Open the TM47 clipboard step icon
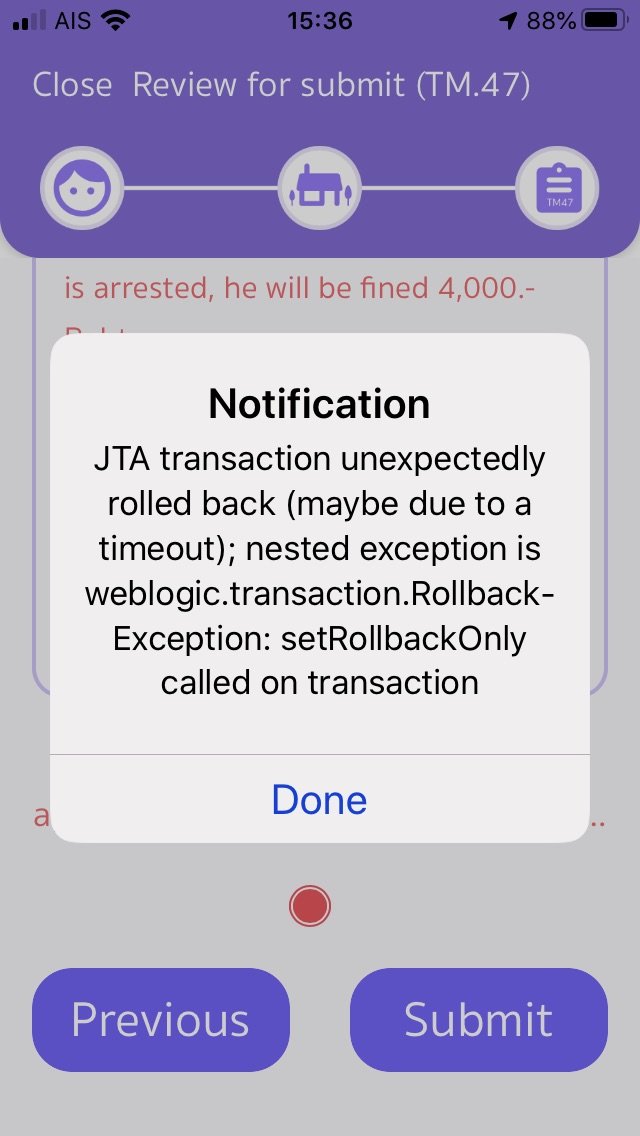Viewport: 640px width, 1136px height. [x=557, y=188]
